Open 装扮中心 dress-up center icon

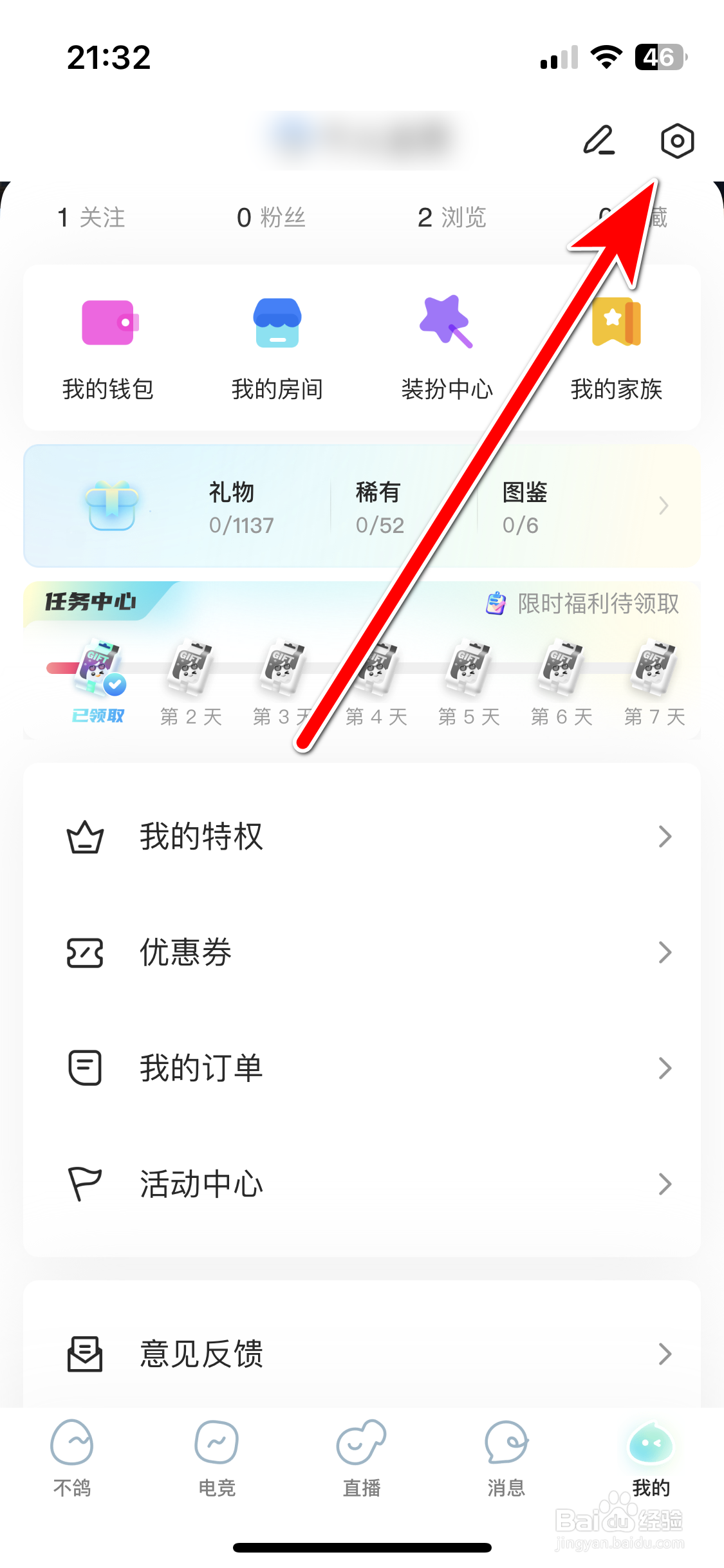[x=446, y=325]
